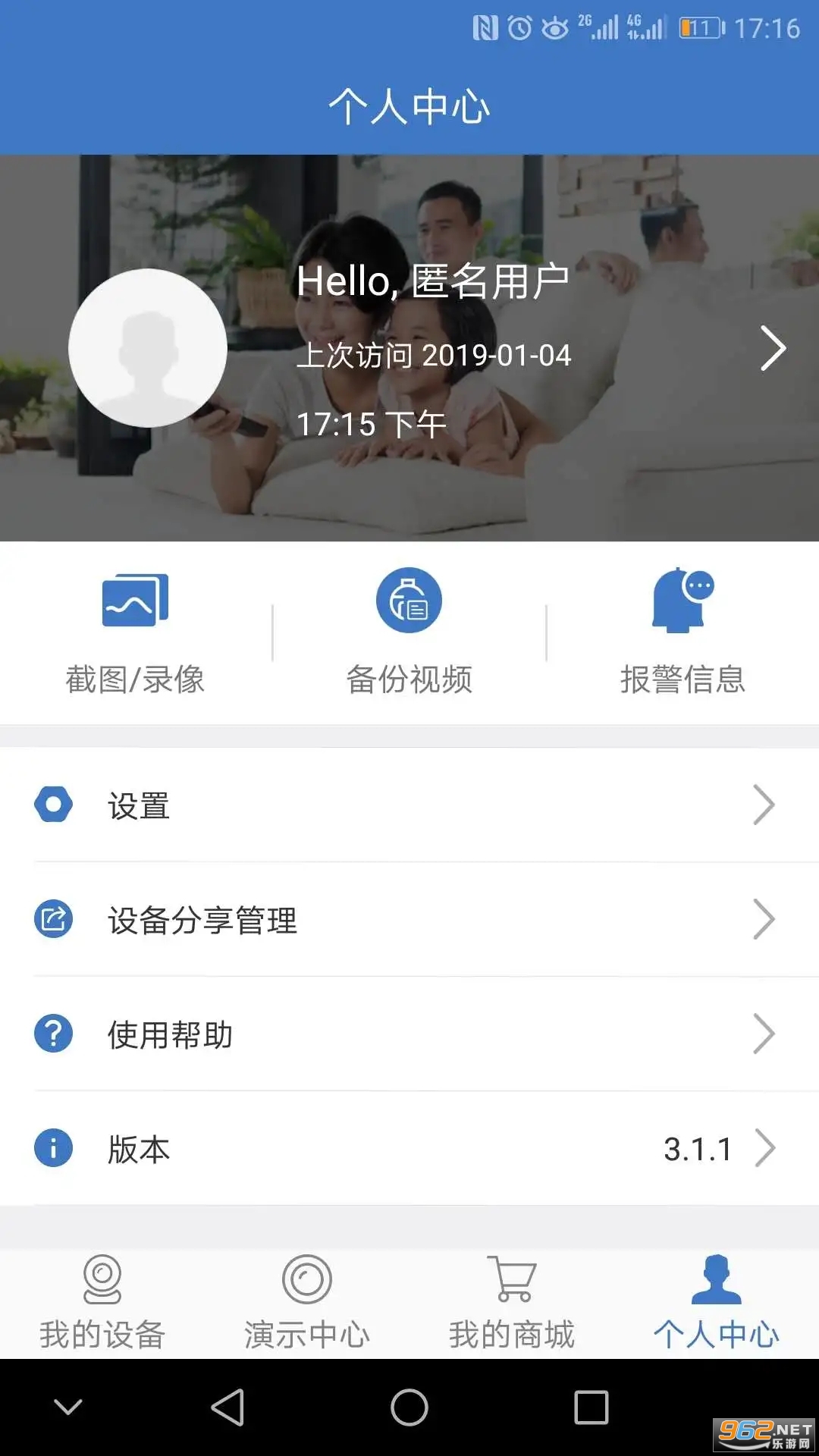Open 设备分享管理 device sharing management

(409, 920)
